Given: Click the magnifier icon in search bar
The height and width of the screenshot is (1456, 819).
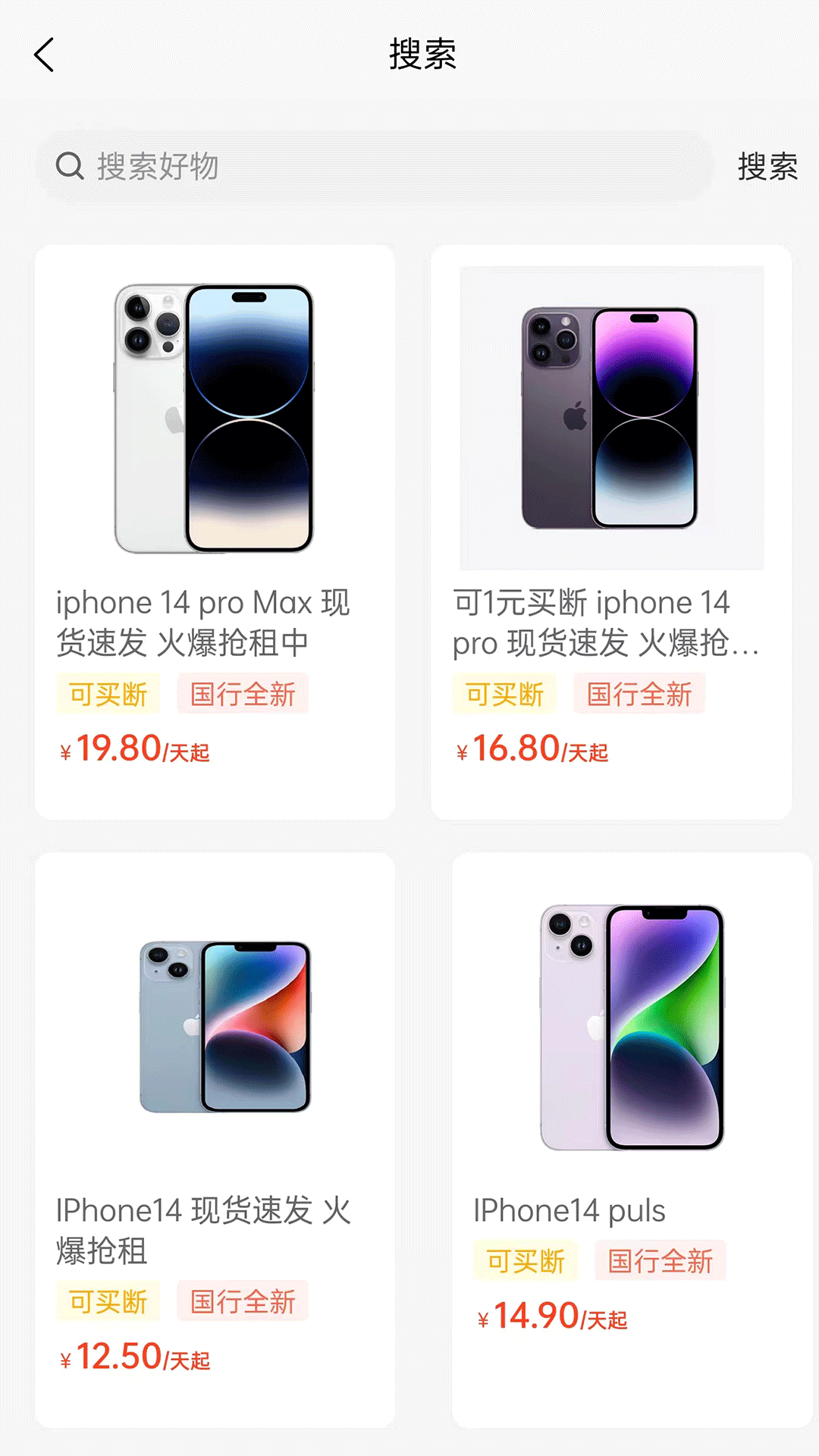Looking at the screenshot, I should [71, 165].
